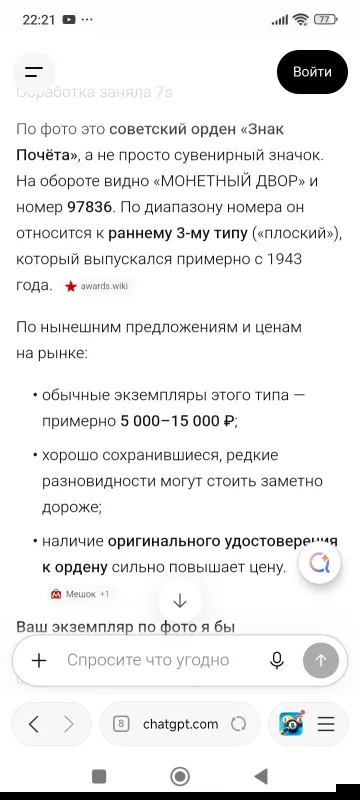This screenshot has width=360, height=800.
Task: Open the floating AI search bubble
Action: point(320,563)
